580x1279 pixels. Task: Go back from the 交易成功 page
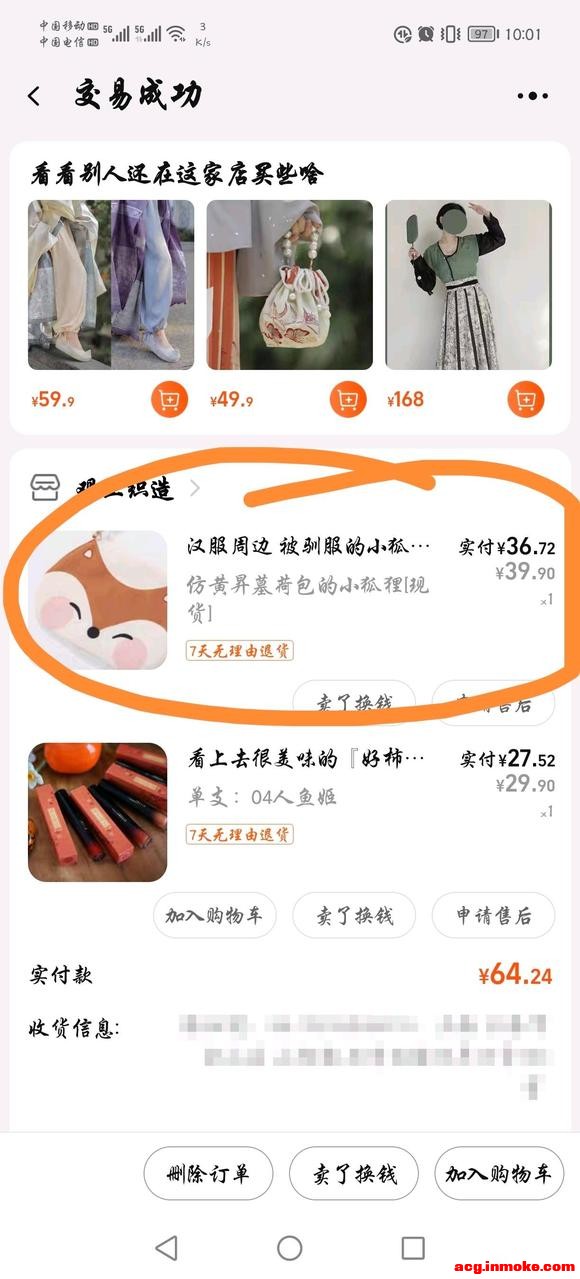34,96
